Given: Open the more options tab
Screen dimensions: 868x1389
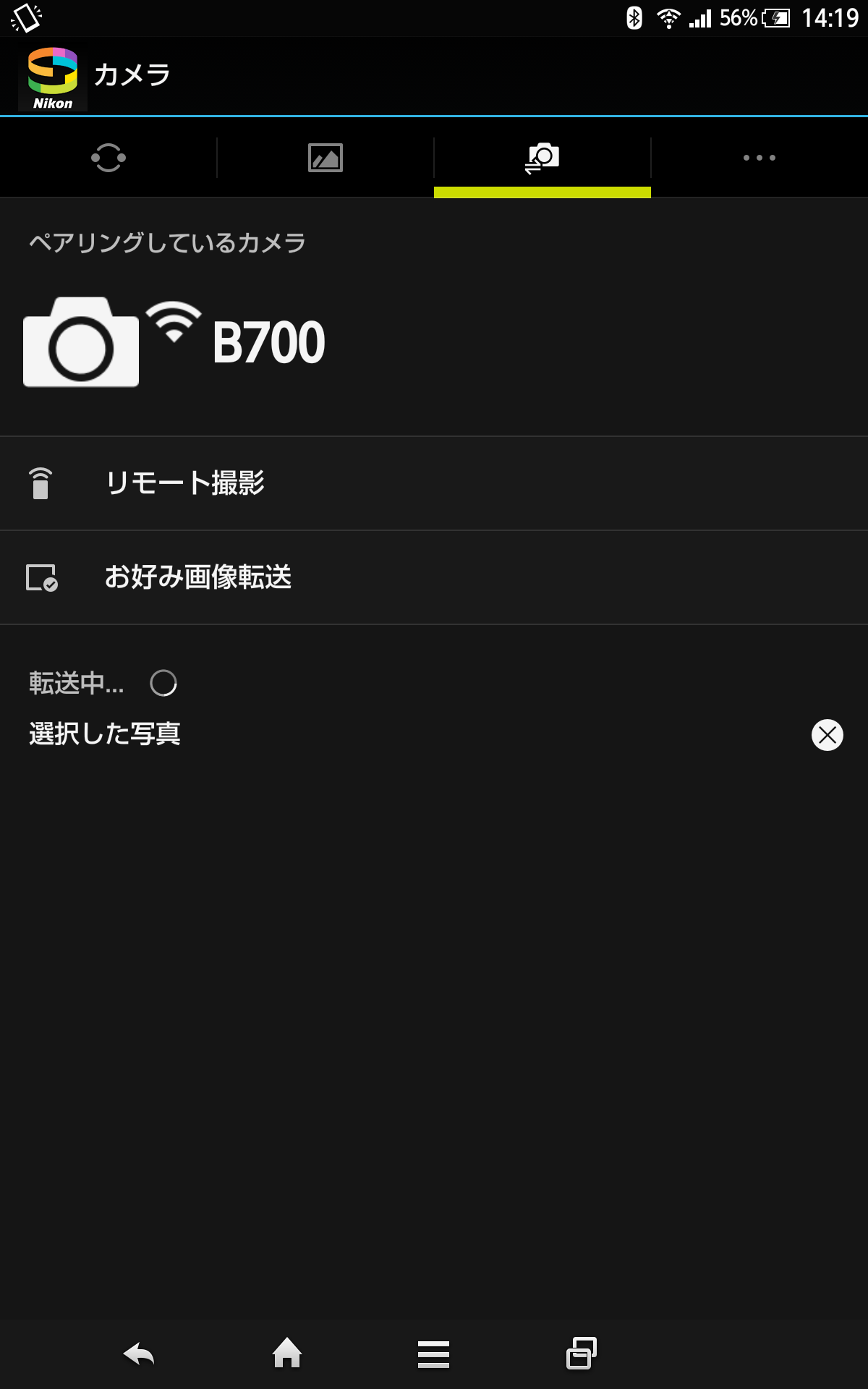Looking at the screenshot, I should 759,158.
